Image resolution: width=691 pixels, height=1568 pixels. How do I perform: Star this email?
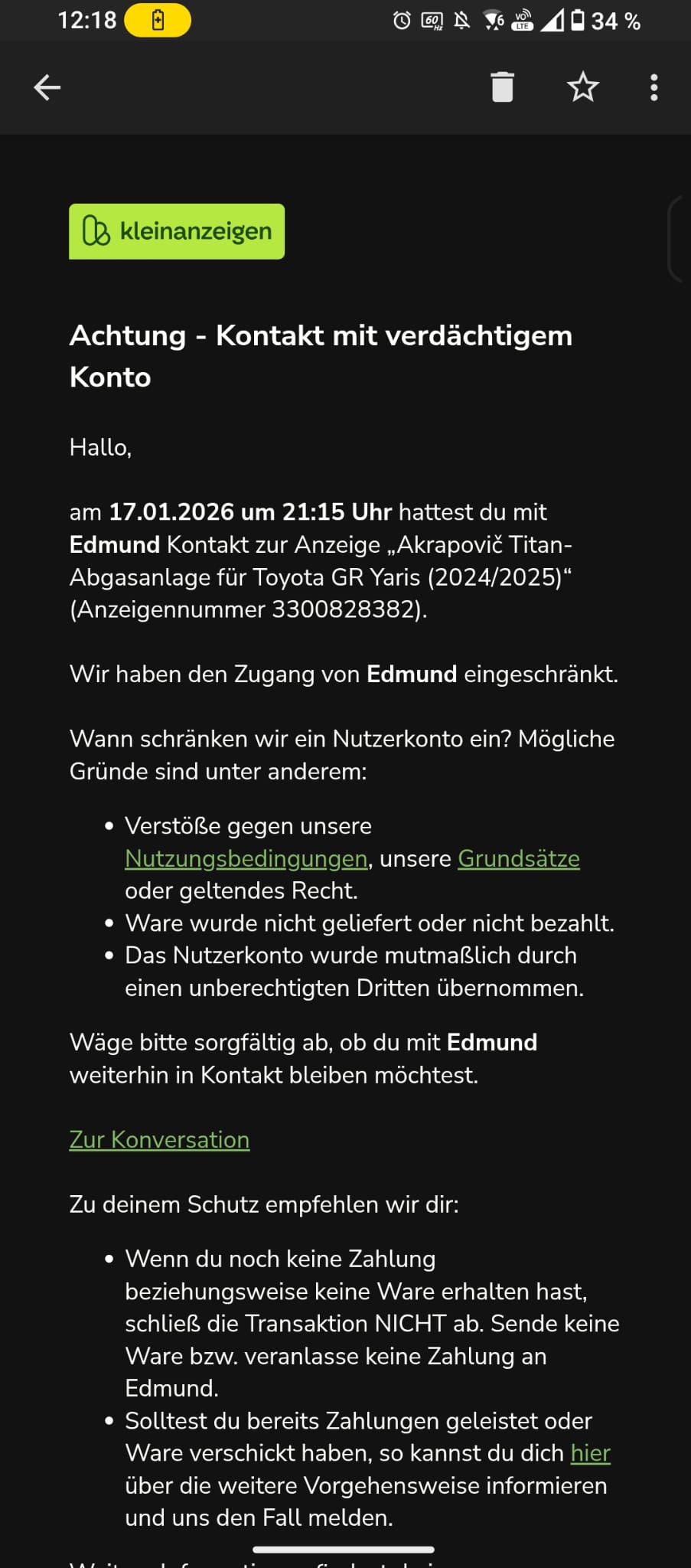point(582,87)
